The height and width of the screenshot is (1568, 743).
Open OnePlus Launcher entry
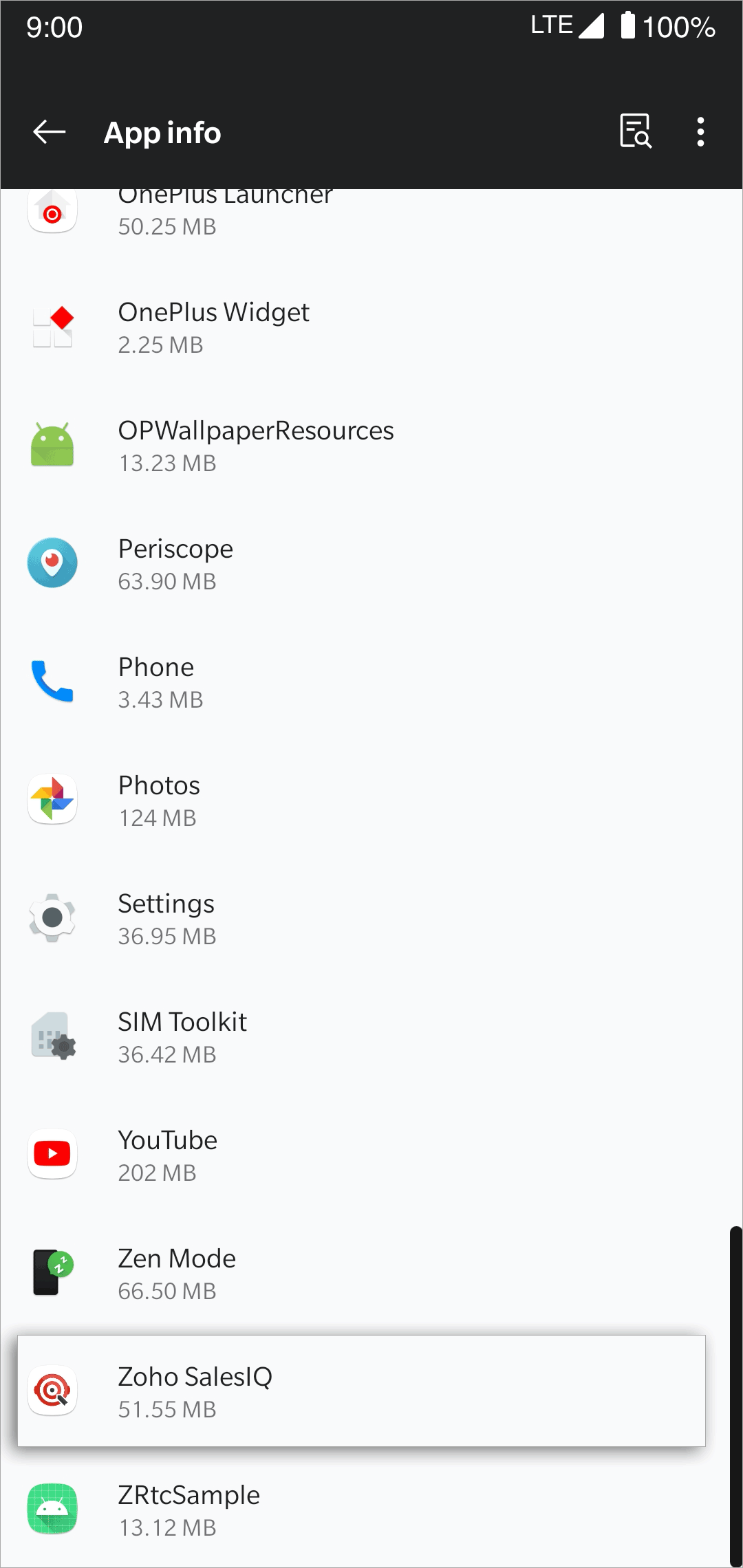371,215
